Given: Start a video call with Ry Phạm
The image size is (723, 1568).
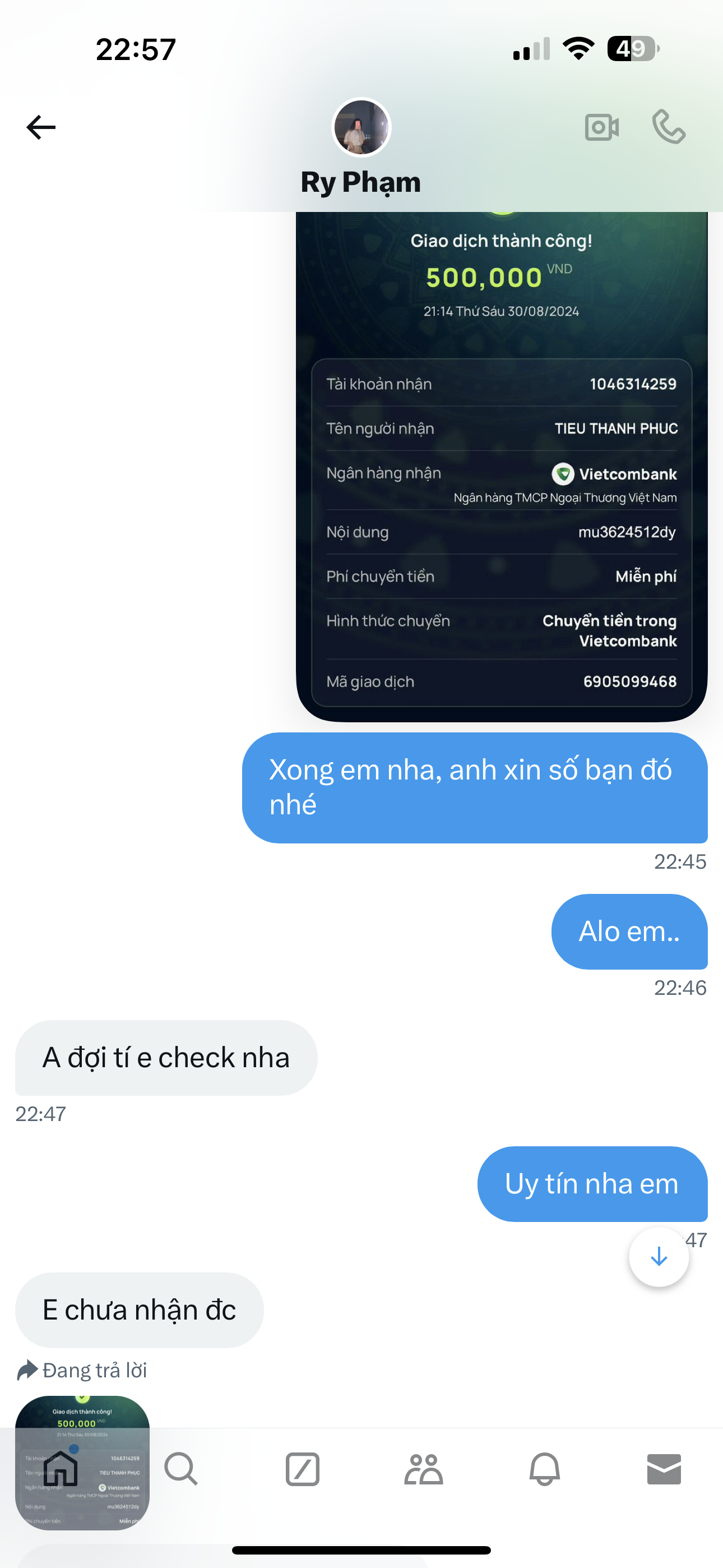Looking at the screenshot, I should tap(601, 127).
